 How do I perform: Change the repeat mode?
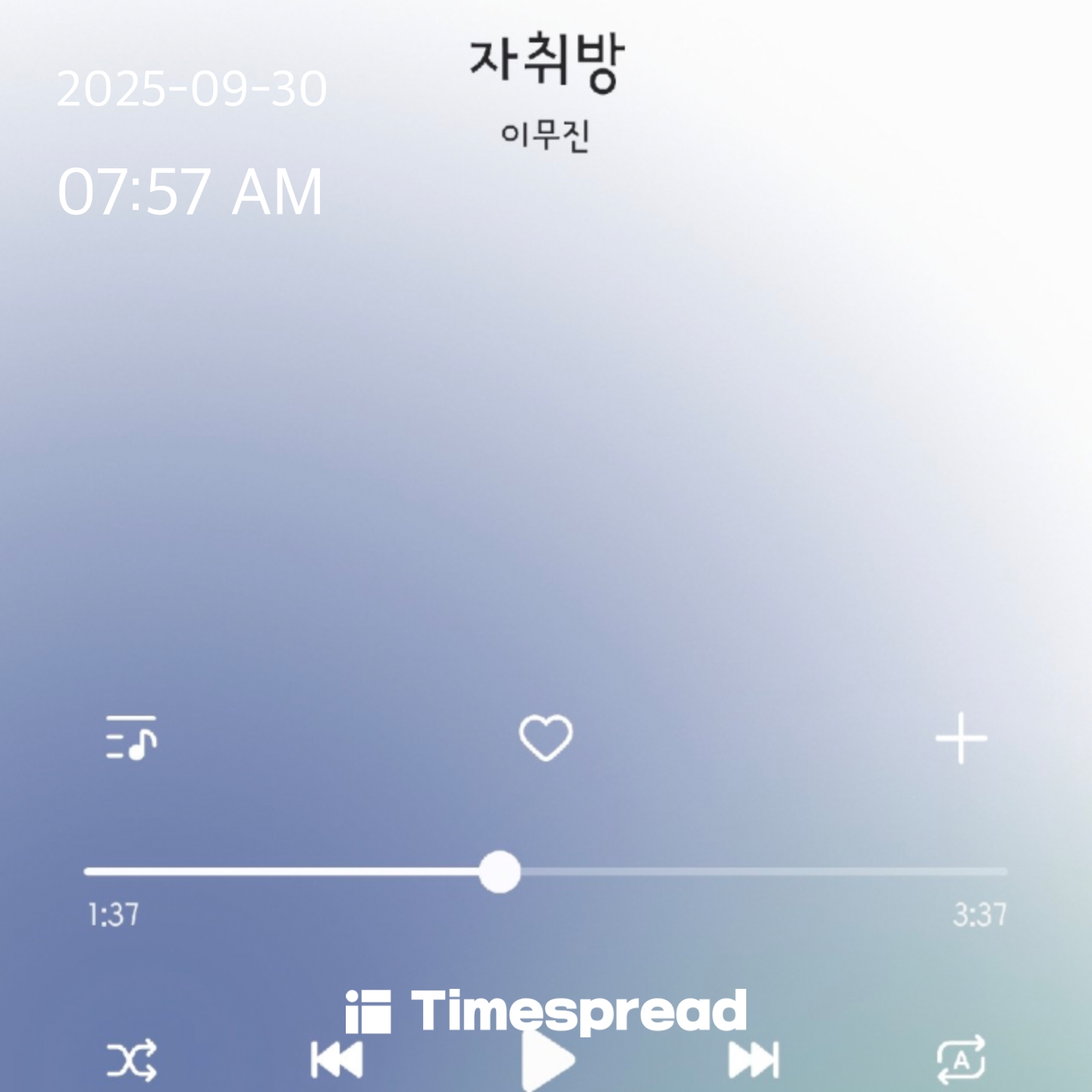pyautogui.click(x=961, y=1059)
